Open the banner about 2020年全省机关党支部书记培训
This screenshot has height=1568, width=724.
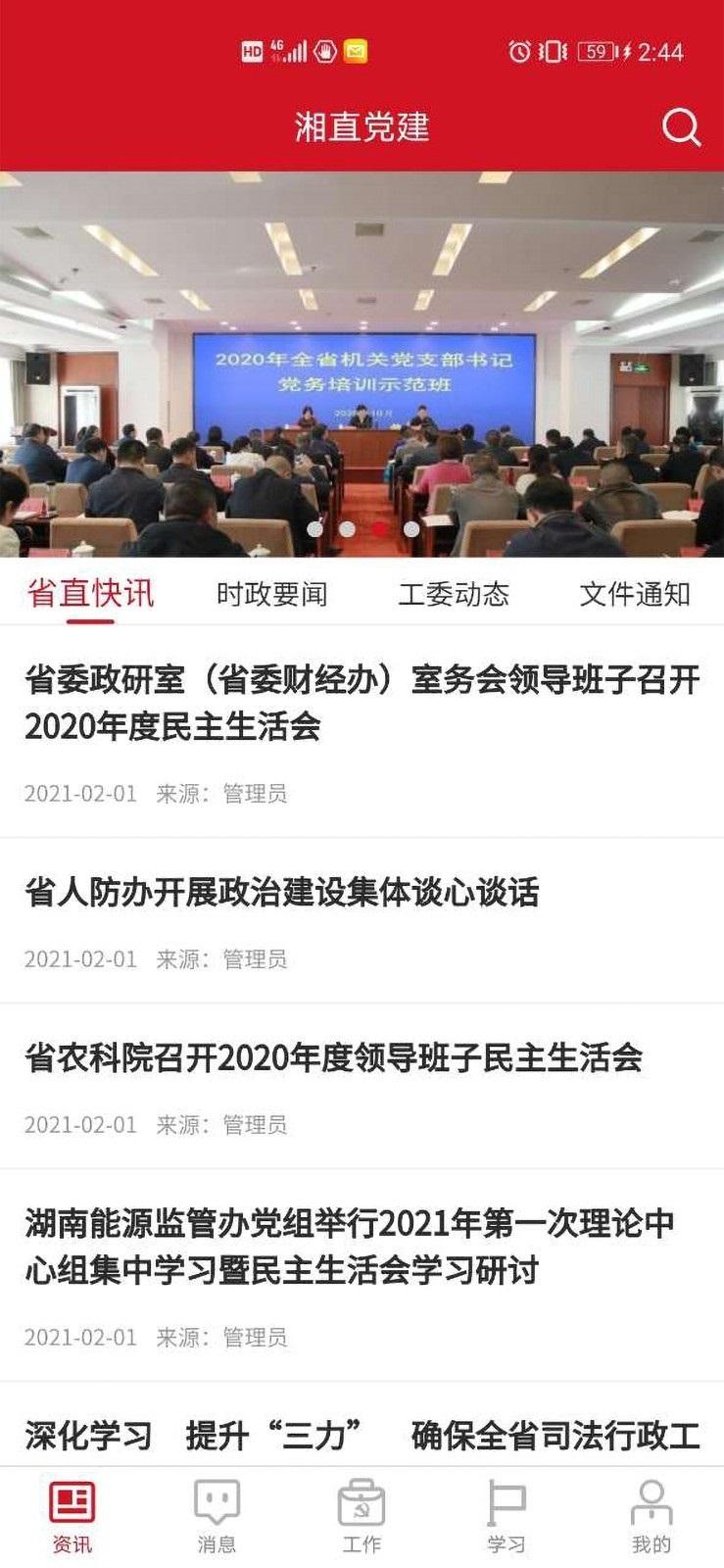362,363
